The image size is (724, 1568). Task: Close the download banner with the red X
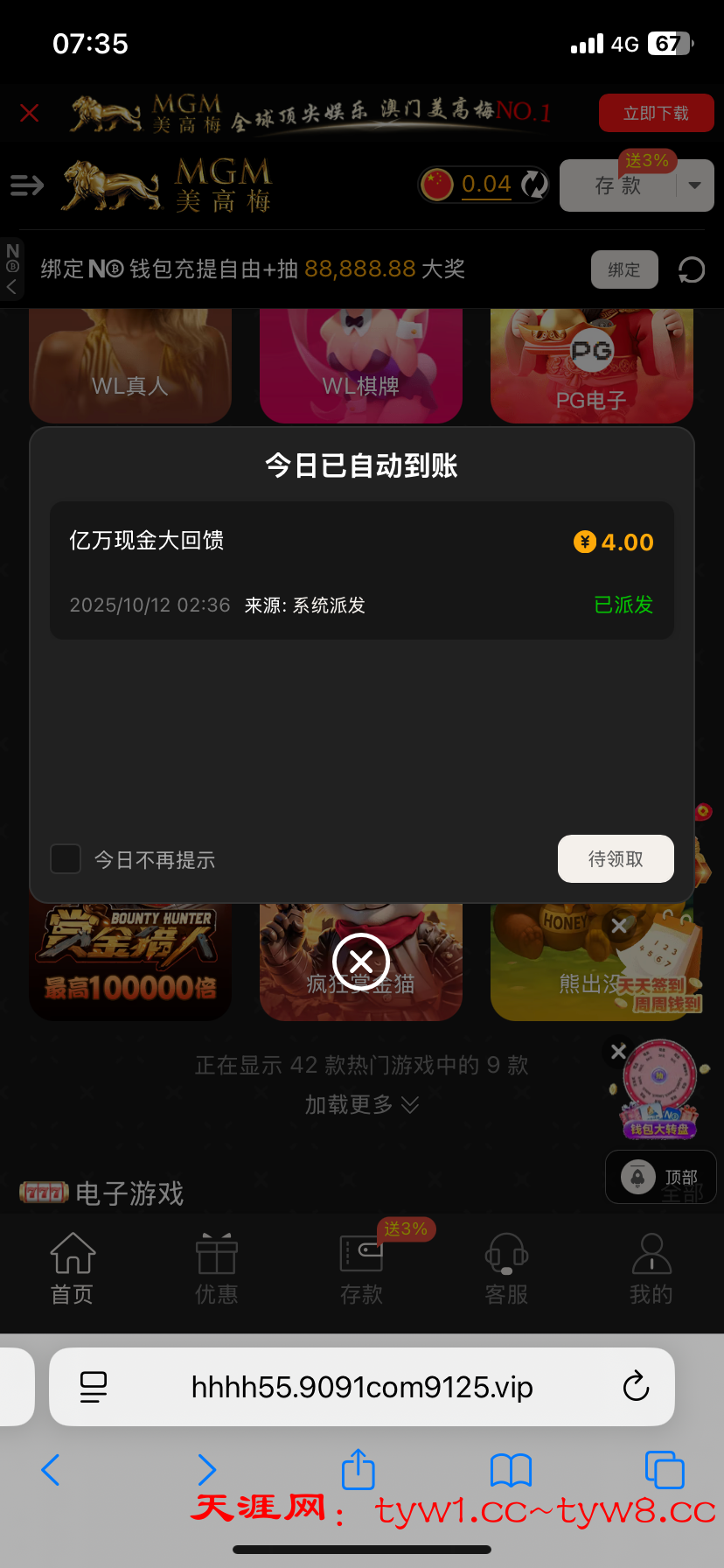point(29,113)
